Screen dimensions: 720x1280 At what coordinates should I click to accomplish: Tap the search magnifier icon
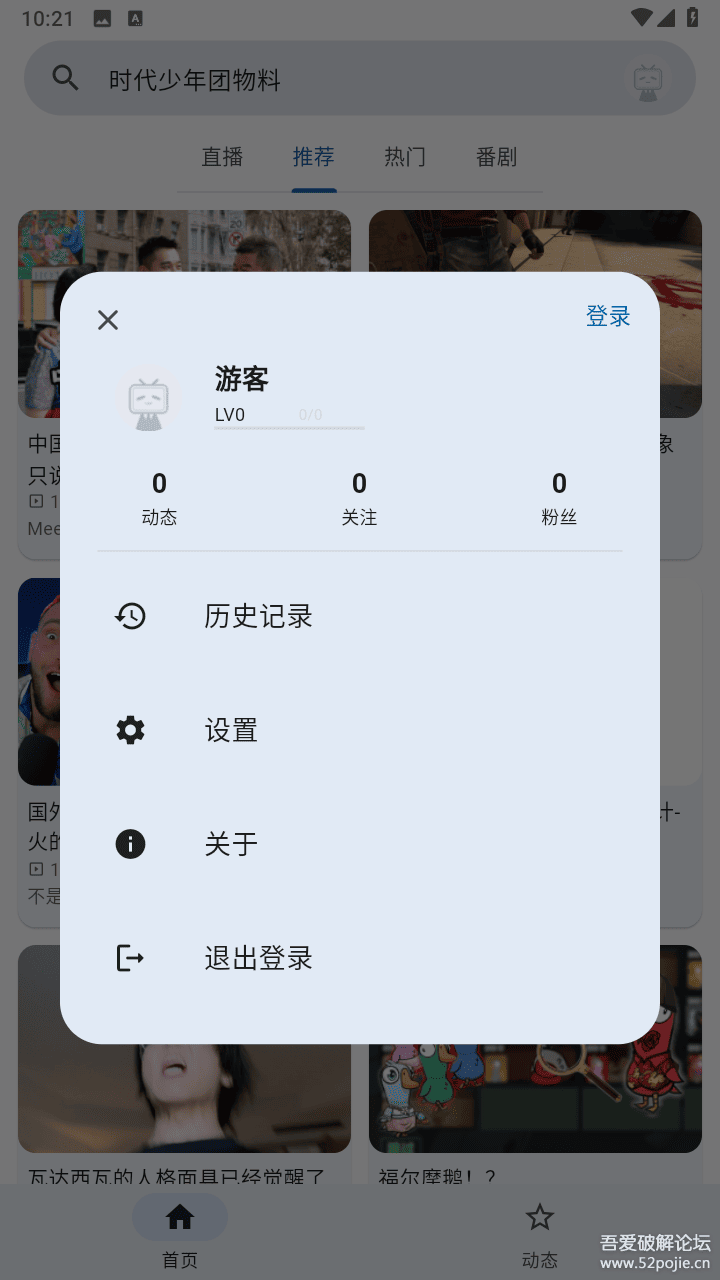click(x=64, y=77)
